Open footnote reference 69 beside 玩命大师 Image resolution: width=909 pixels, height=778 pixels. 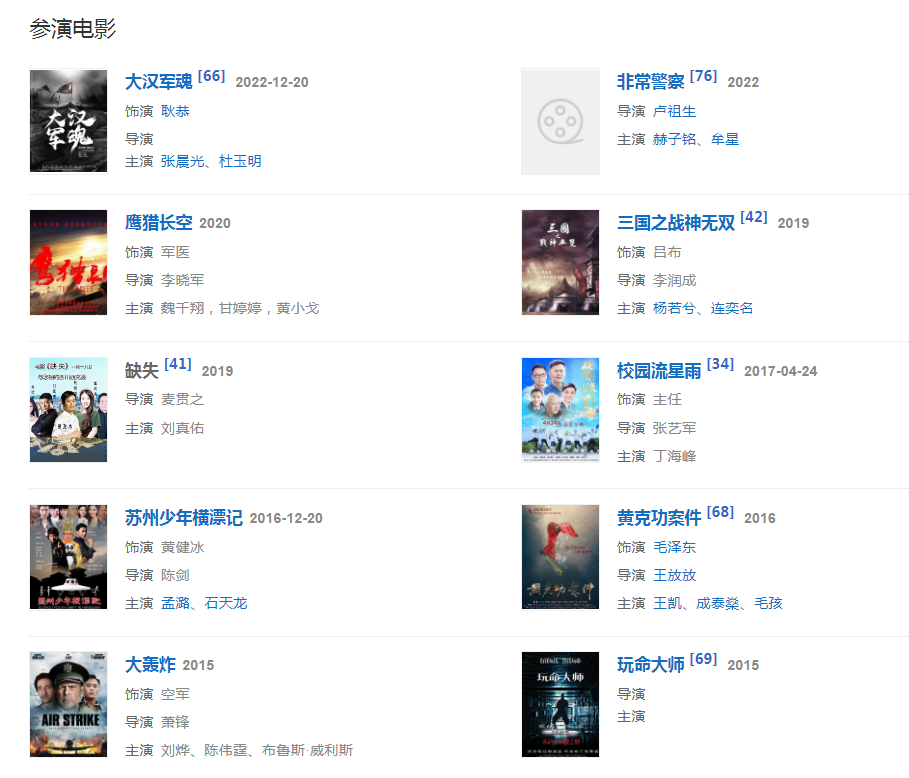coord(704,659)
